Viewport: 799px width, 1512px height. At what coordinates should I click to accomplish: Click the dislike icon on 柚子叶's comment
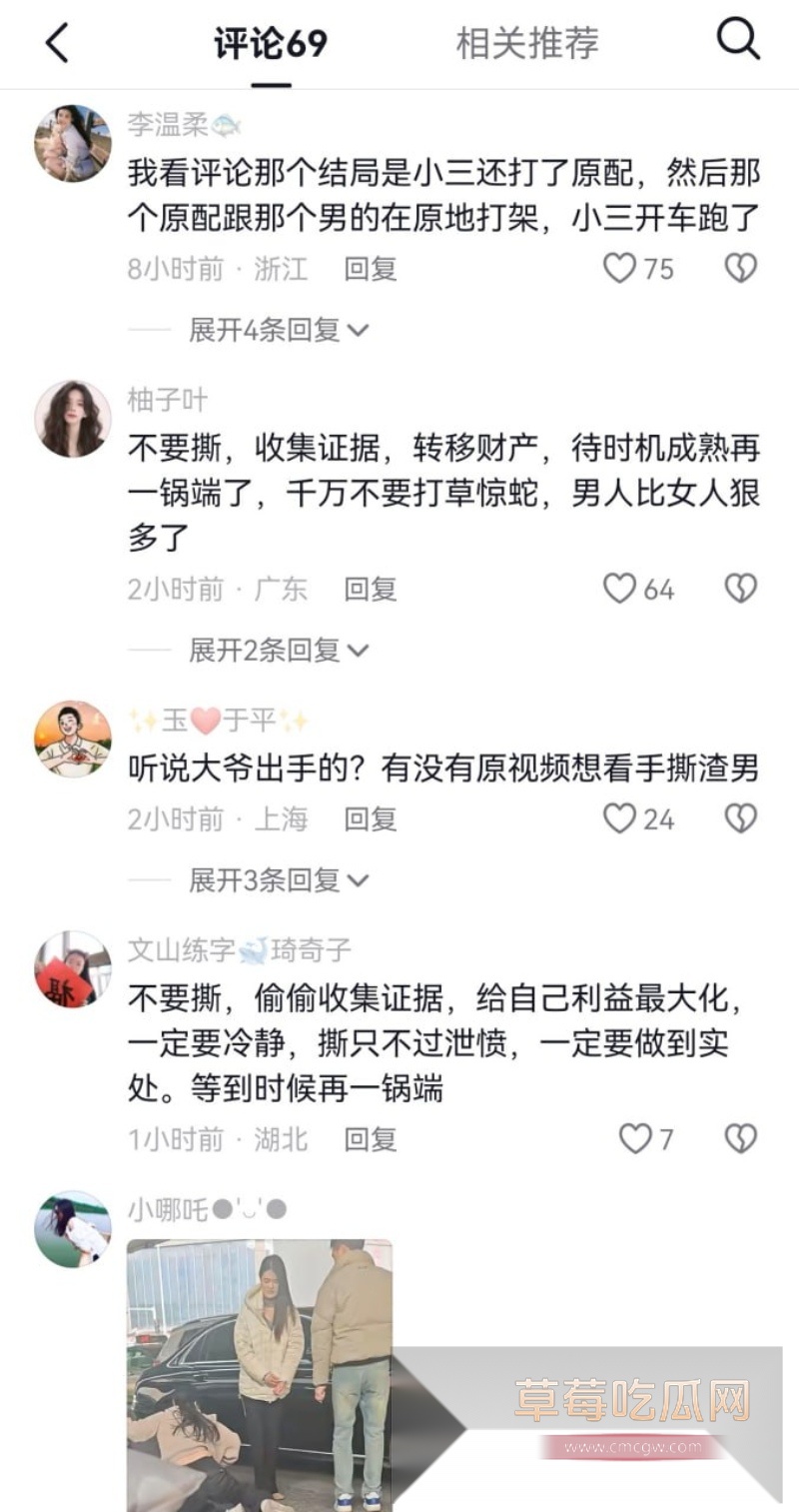(739, 590)
